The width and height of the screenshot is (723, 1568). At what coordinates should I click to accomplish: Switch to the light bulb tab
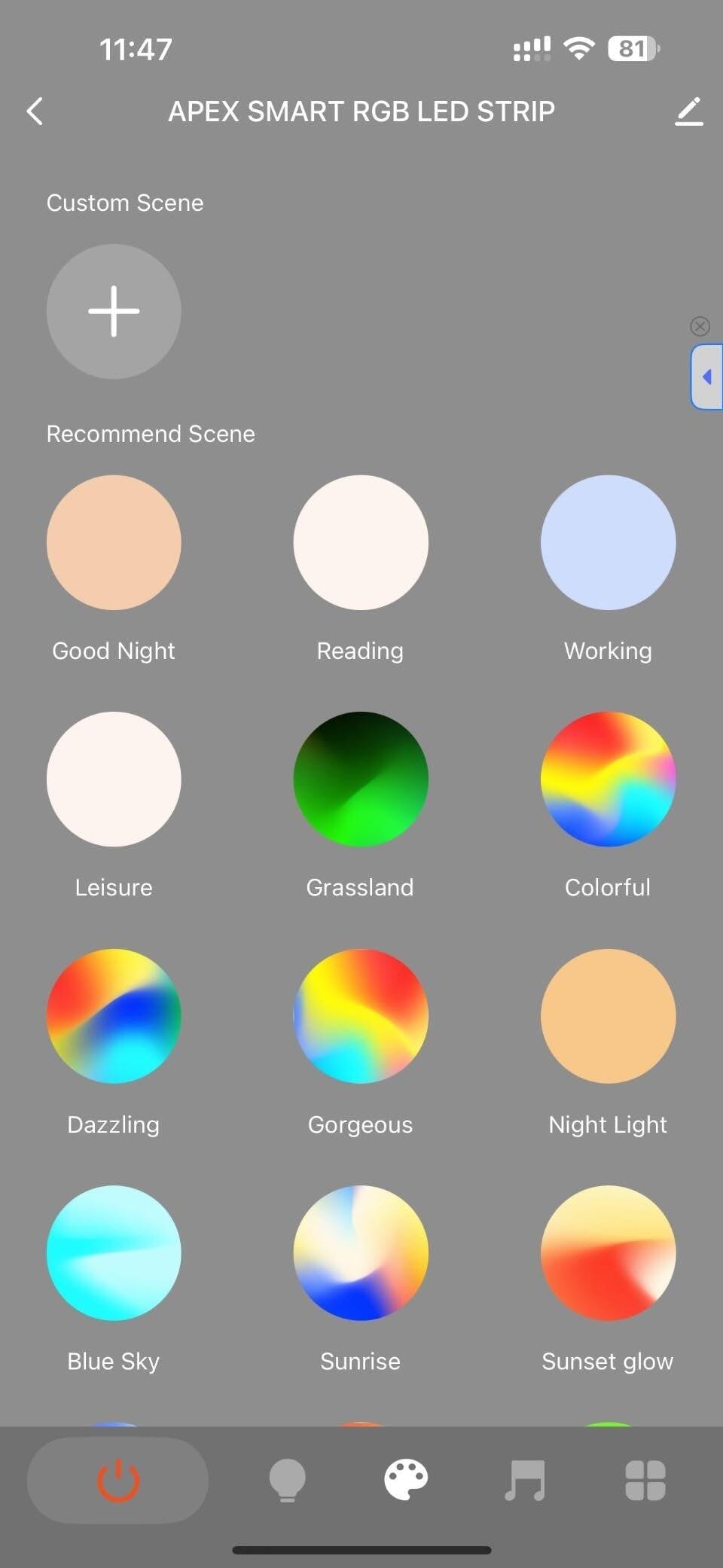pos(287,1480)
